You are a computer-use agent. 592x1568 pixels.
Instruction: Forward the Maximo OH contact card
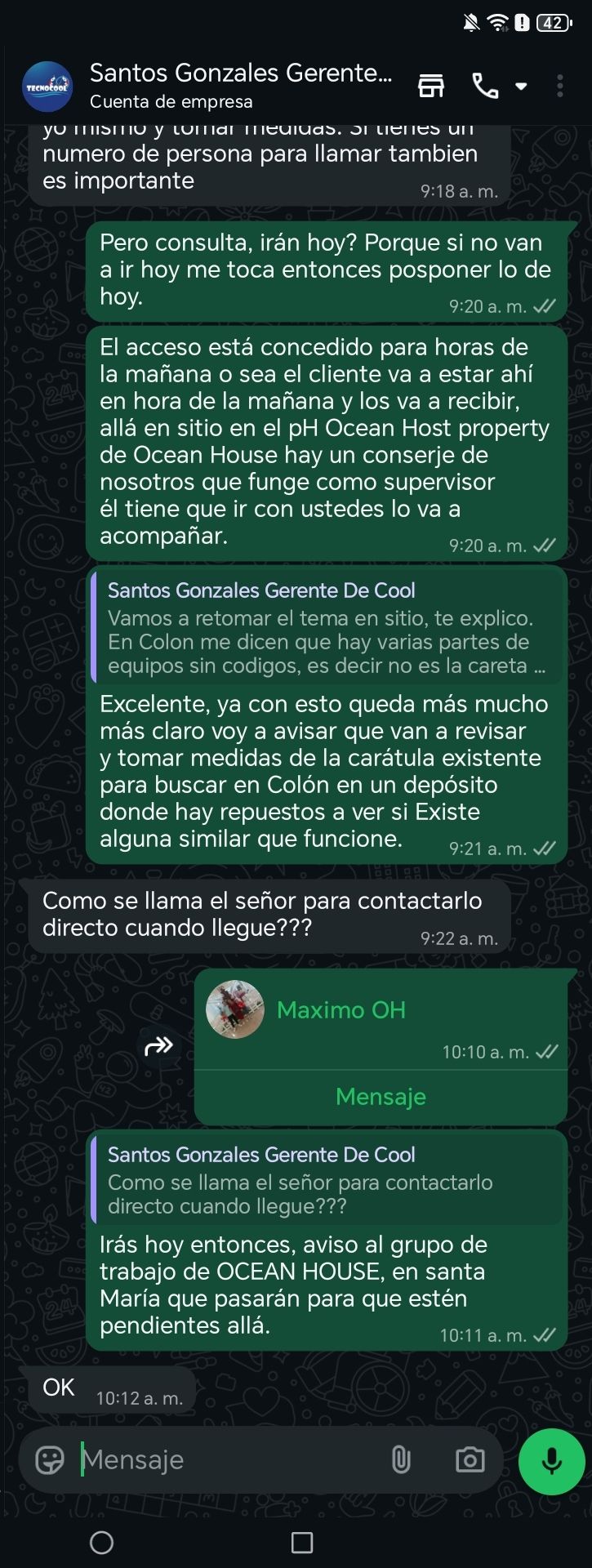159,1045
